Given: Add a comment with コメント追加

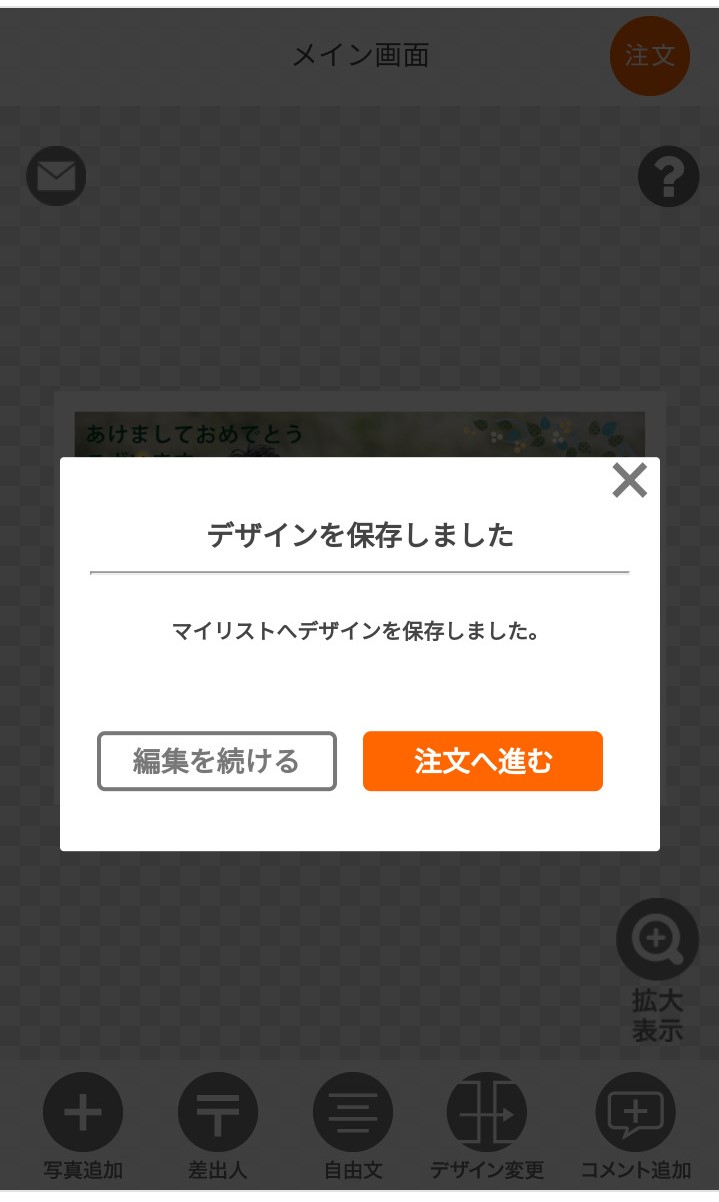Looking at the screenshot, I should point(635,1113).
